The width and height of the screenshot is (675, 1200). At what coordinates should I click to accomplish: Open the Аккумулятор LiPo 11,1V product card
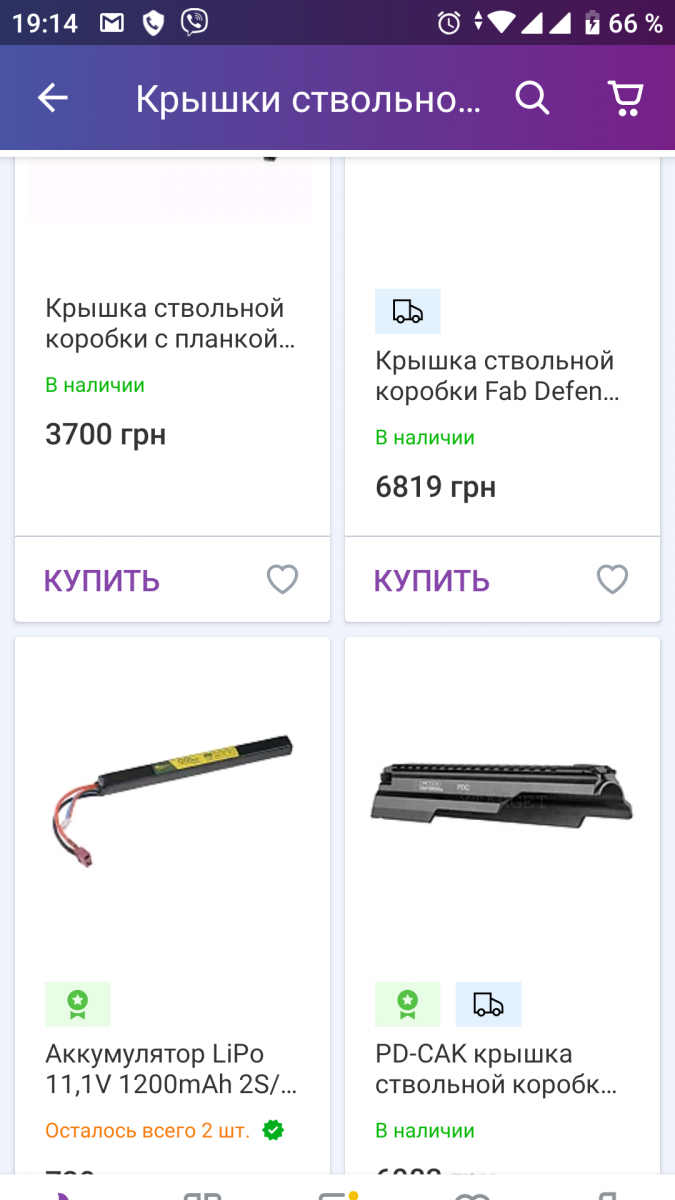point(172,1068)
